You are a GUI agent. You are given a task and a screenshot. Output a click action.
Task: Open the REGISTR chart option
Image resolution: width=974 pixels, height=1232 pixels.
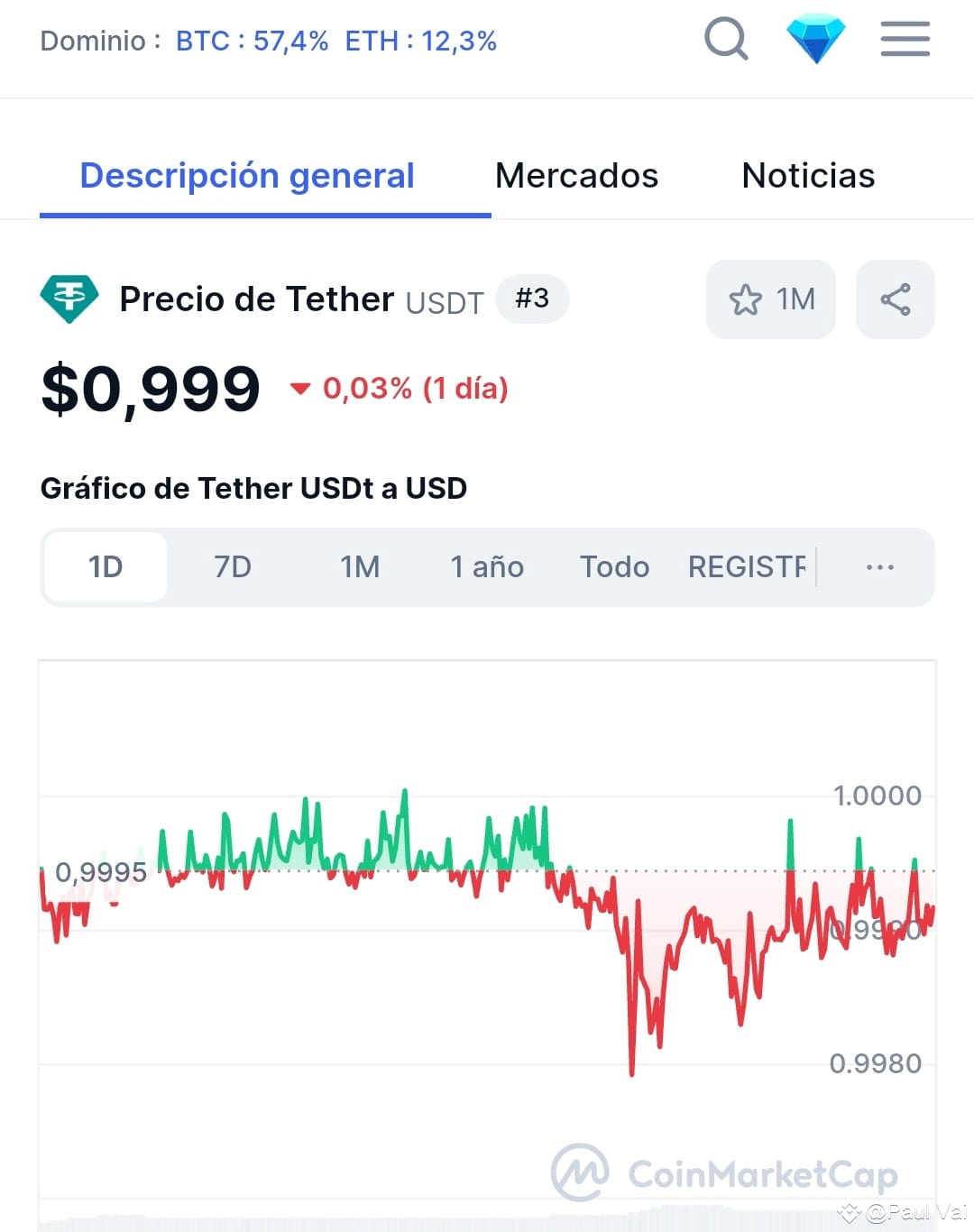tap(747, 566)
